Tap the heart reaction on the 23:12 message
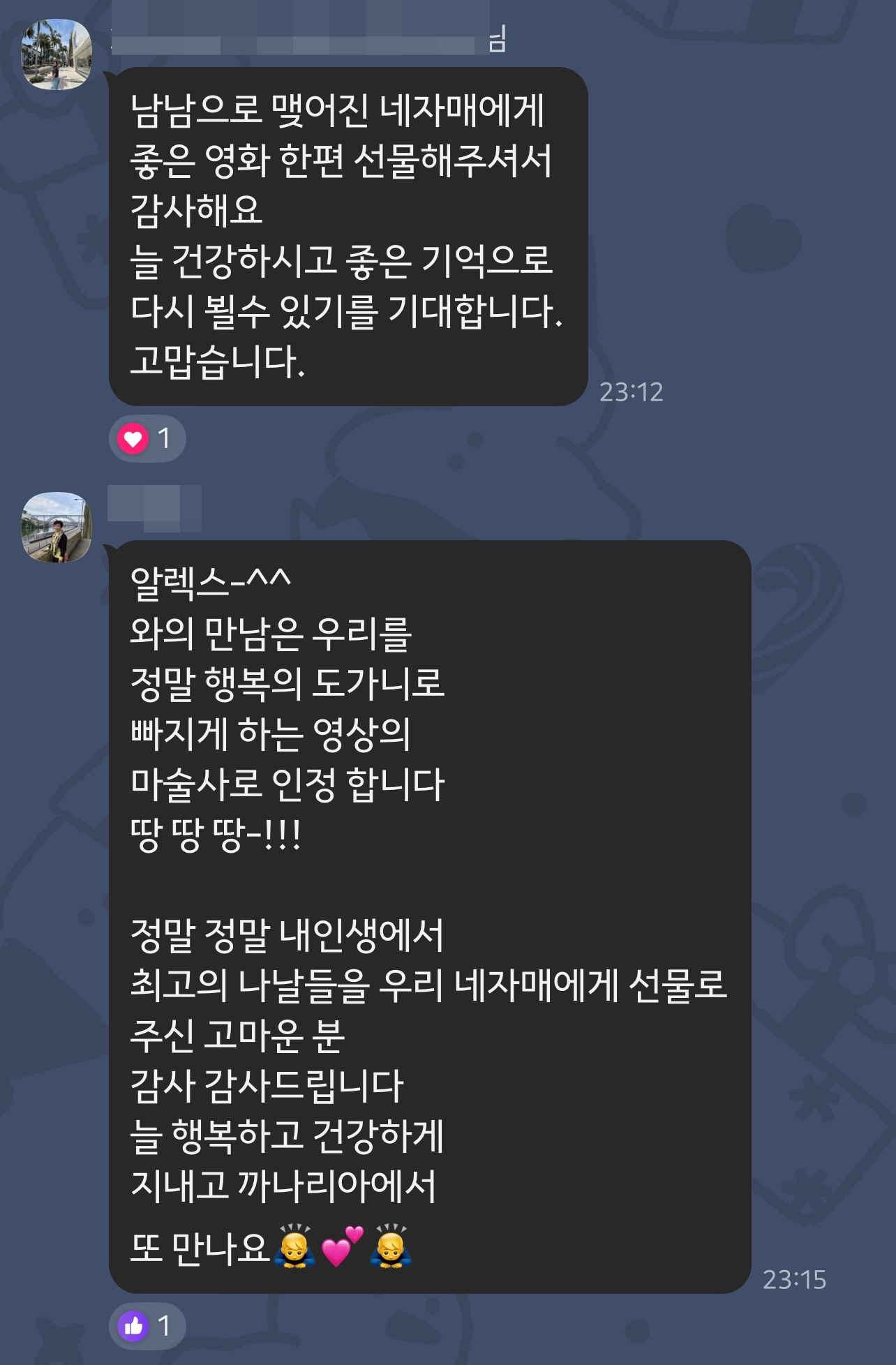 coord(147,439)
